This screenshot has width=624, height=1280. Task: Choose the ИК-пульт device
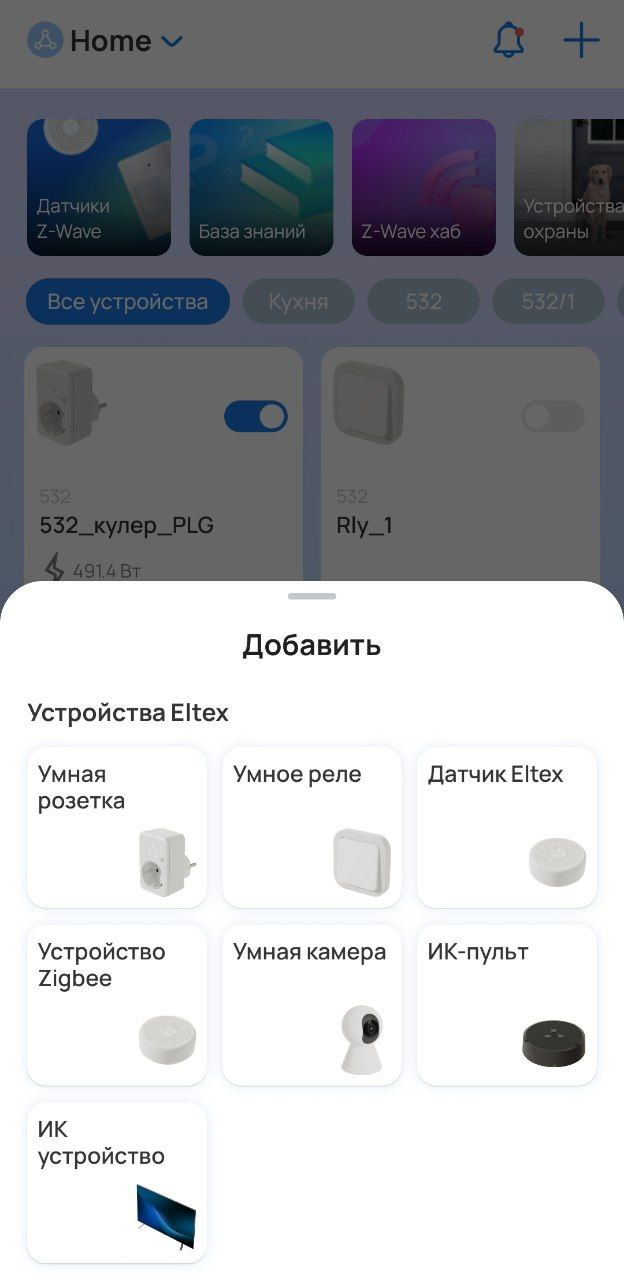point(506,1004)
